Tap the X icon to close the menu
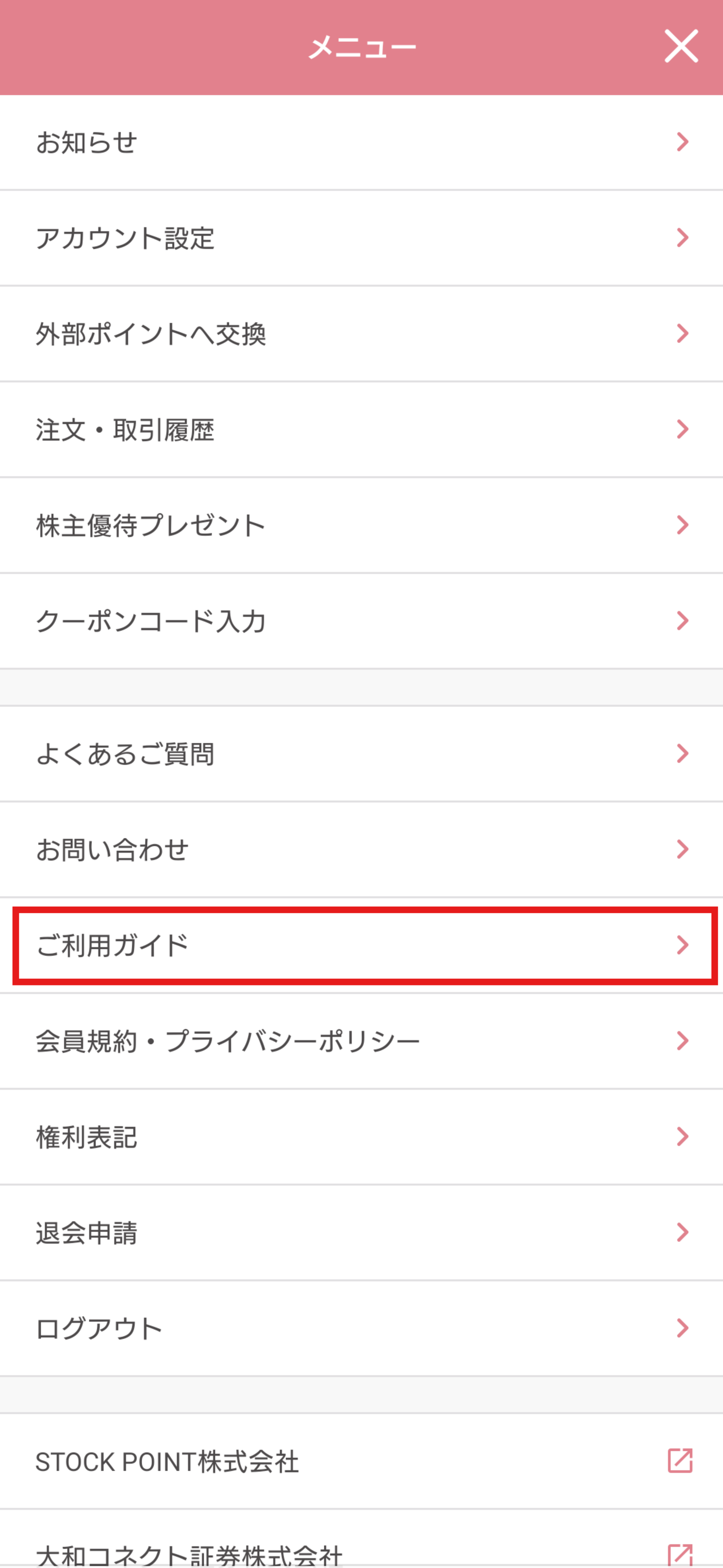This screenshot has height=1568, width=723. [680, 44]
